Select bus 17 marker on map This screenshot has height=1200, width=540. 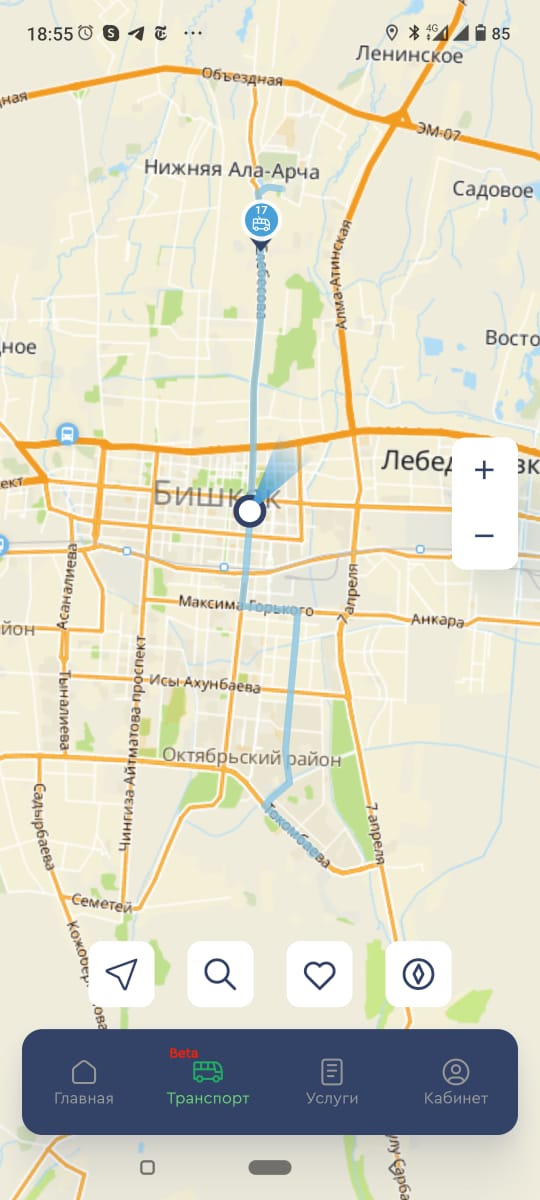261,220
